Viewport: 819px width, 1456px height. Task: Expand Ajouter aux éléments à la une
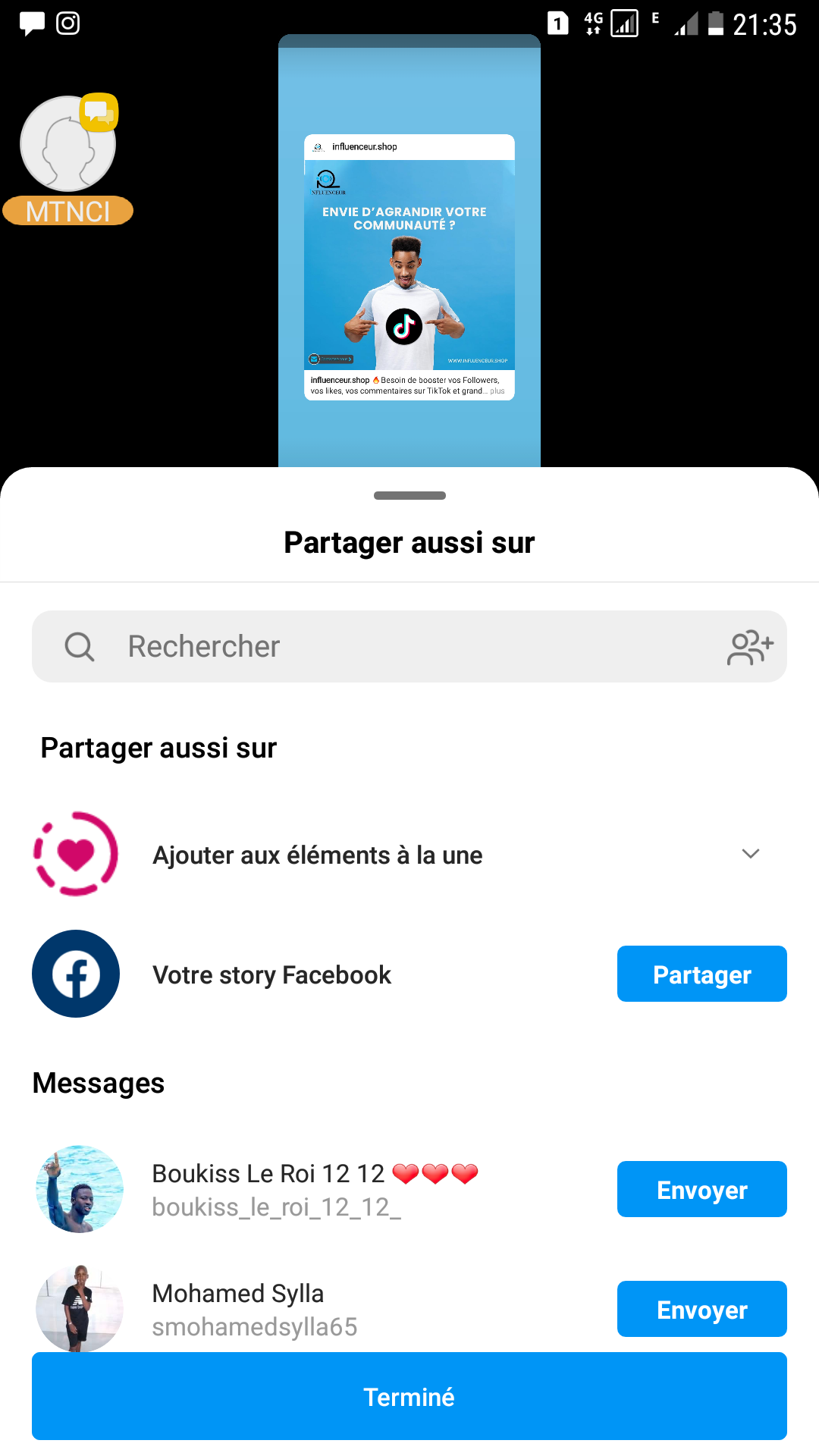pyautogui.click(x=750, y=854)
